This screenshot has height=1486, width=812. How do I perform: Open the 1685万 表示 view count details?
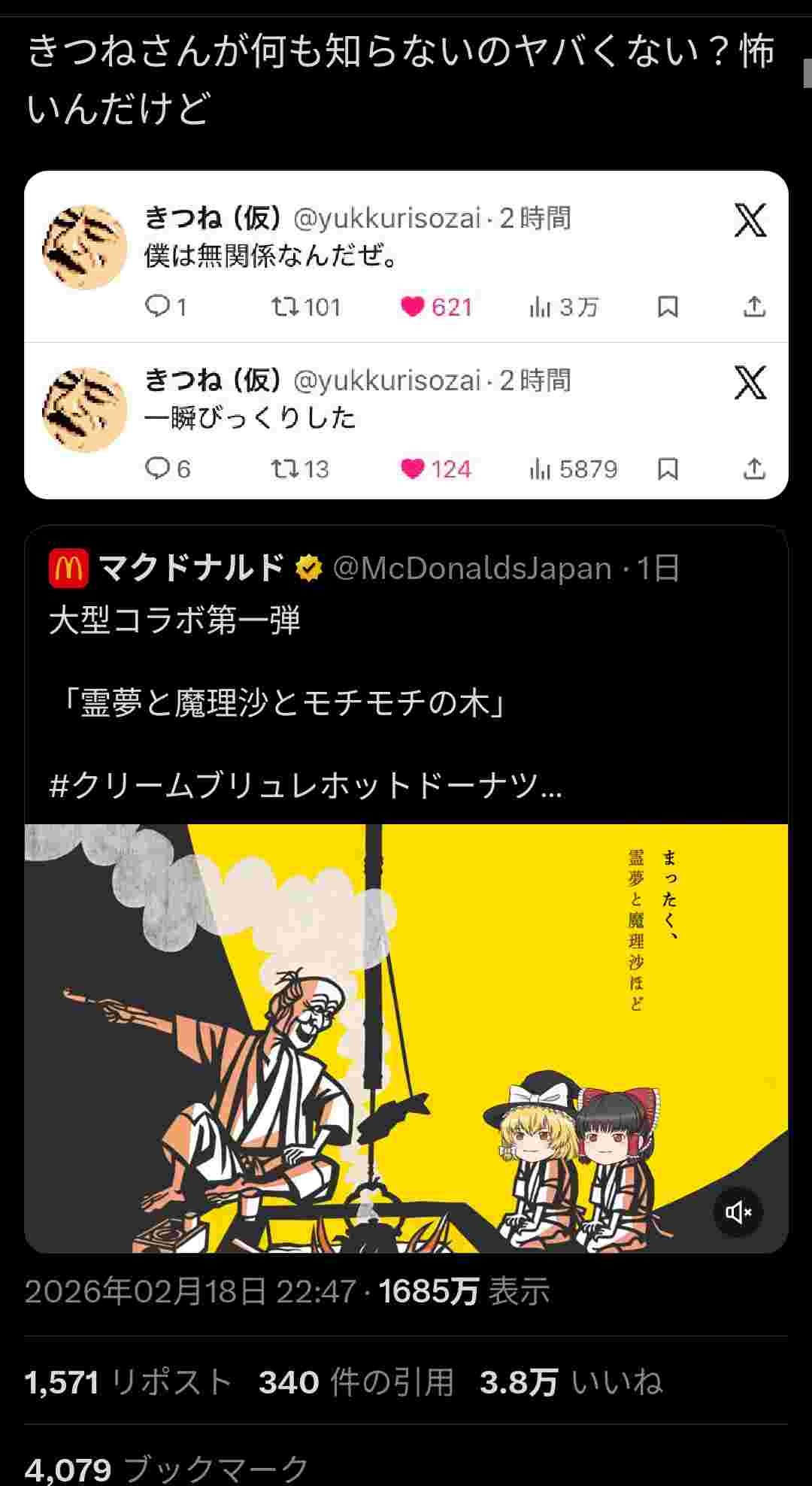point(464,1292)
